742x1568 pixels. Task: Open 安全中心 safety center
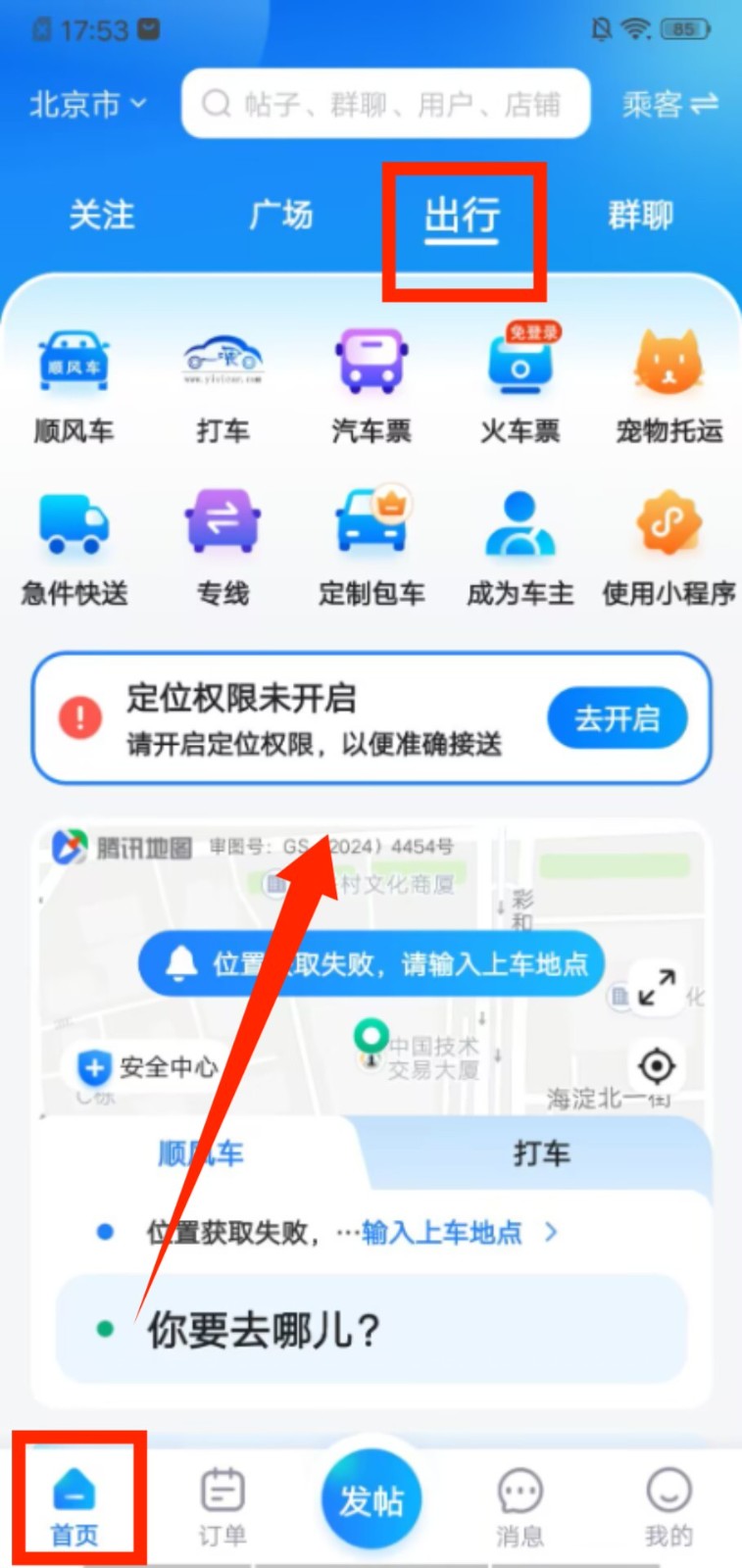click(149, 1066)
